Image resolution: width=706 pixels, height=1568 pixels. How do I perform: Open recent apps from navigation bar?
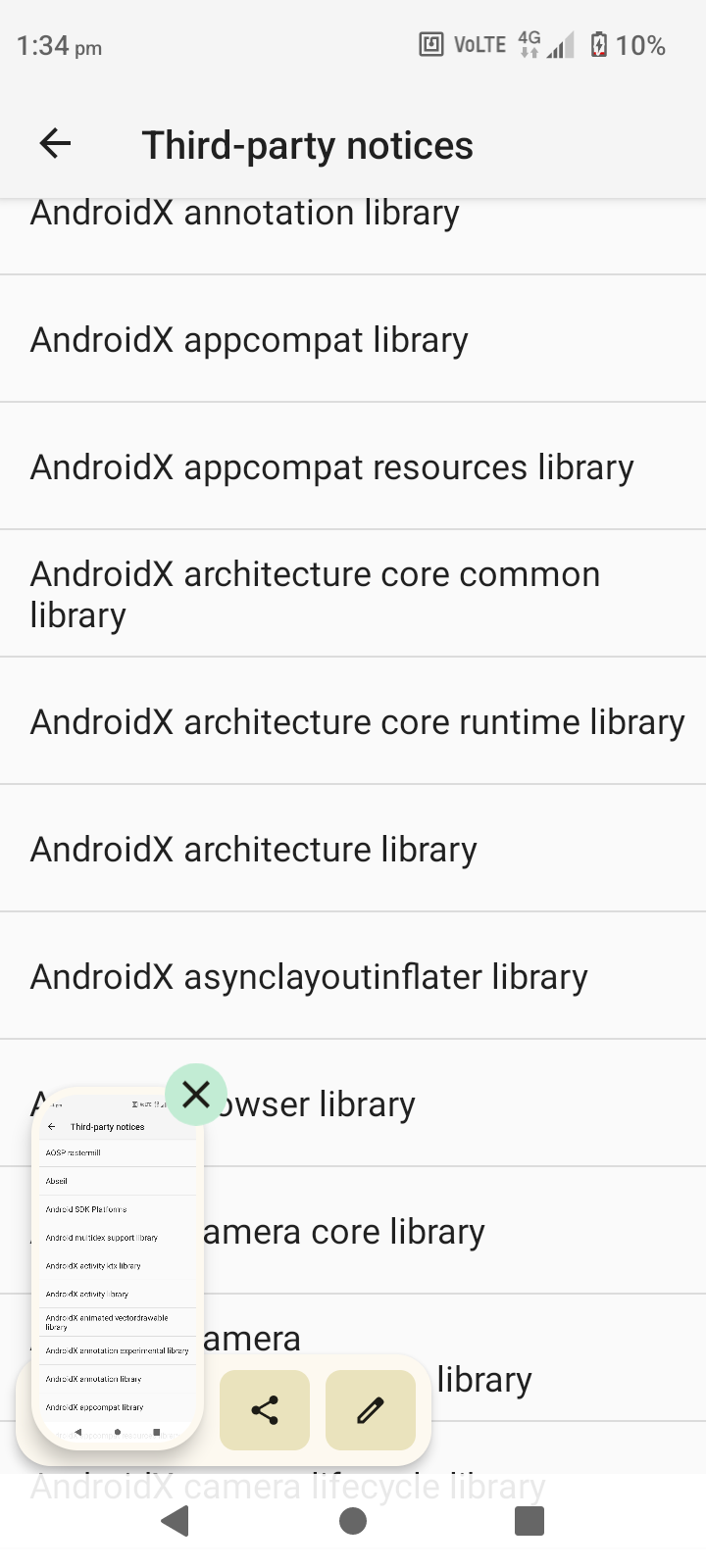(x=529, y=1521)
